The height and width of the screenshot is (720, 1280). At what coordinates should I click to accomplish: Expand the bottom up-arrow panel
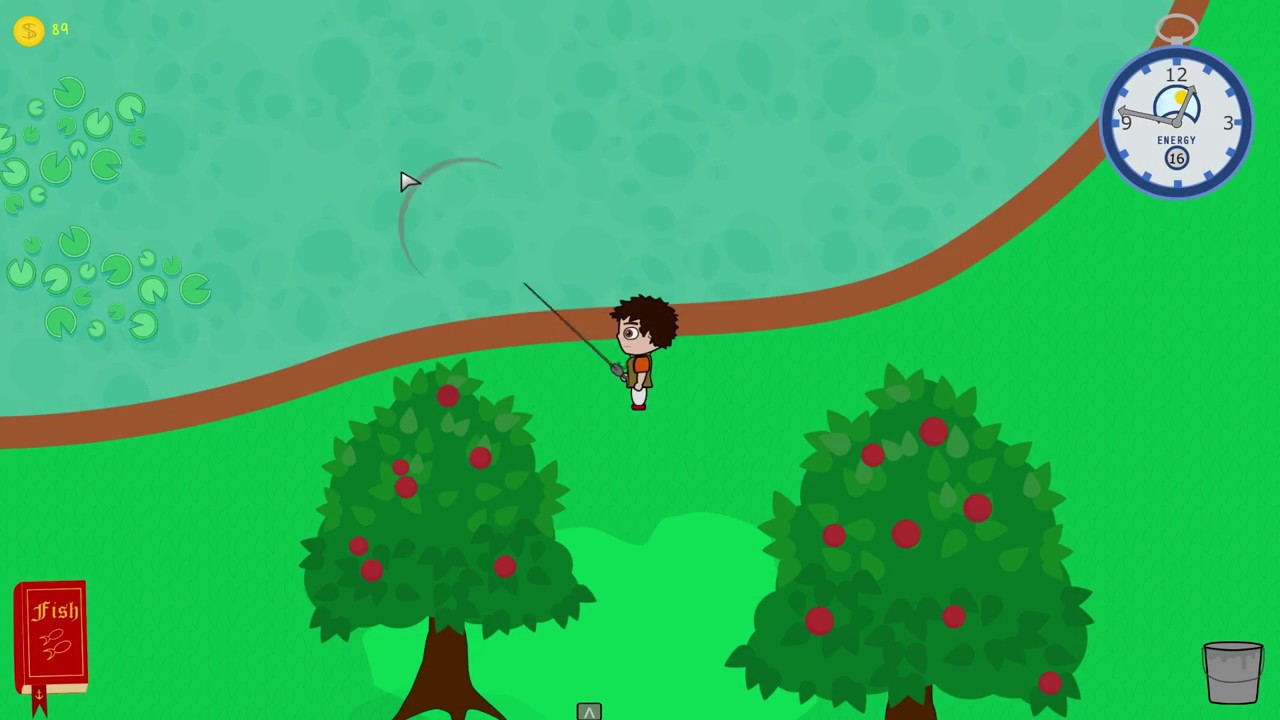[x=589, y=711]
